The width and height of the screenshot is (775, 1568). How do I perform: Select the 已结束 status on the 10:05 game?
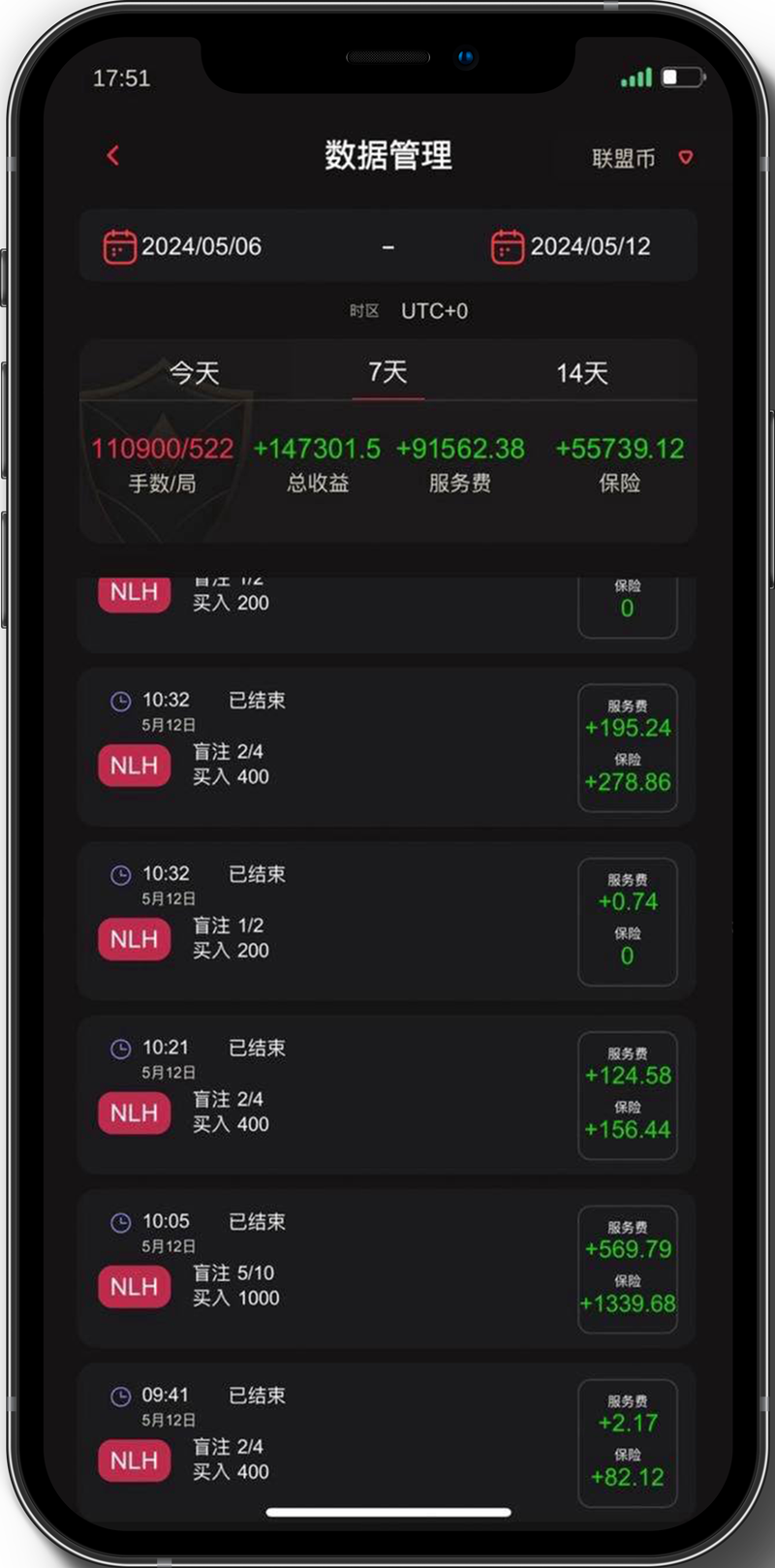(258, 1222)
